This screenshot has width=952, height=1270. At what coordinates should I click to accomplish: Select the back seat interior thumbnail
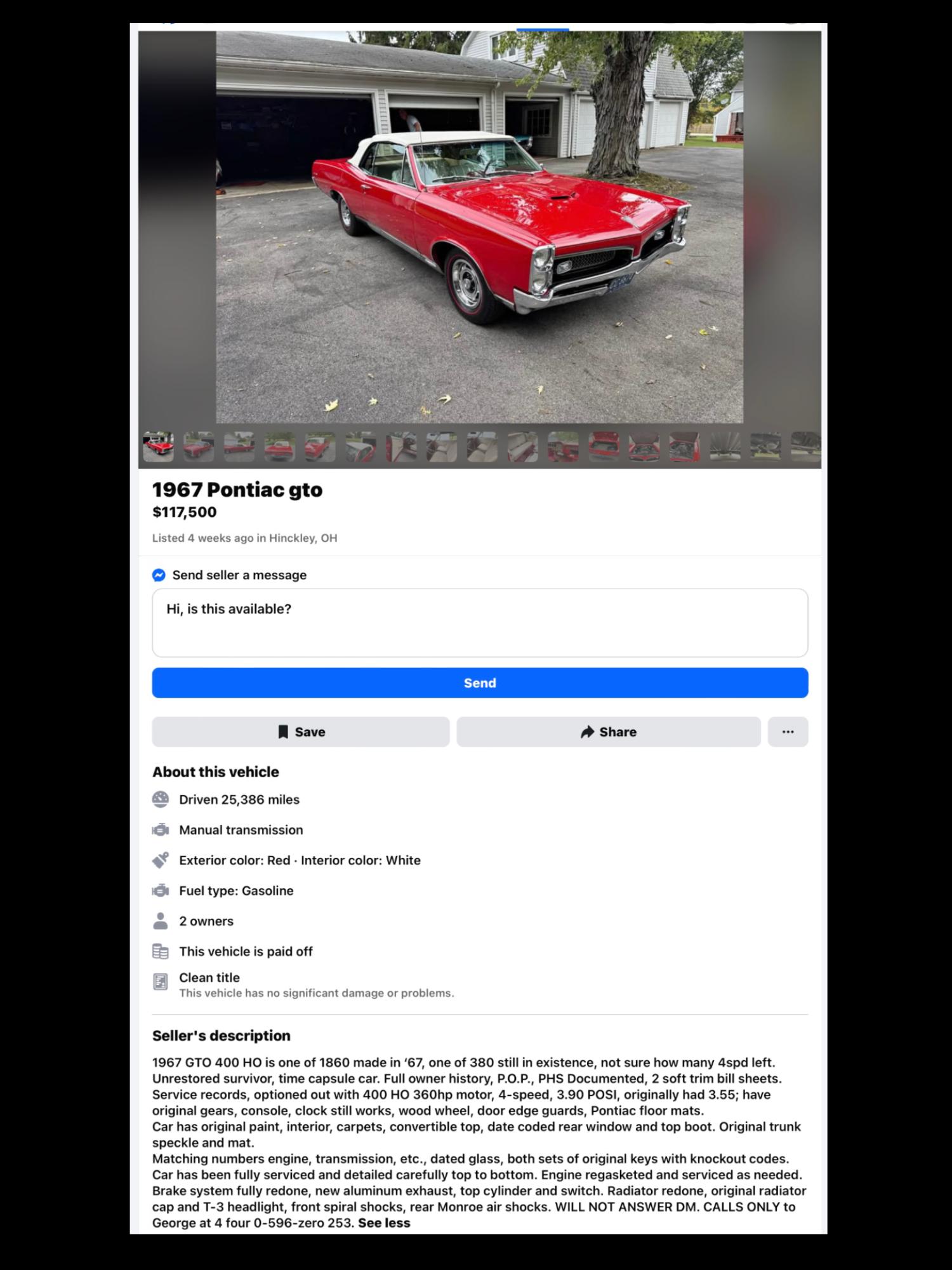pos(522,446)
